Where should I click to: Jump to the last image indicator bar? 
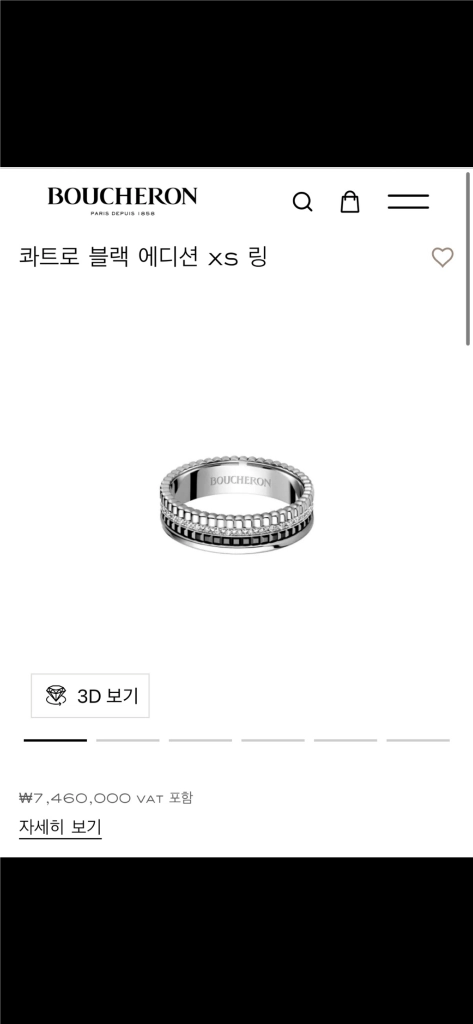tap(417, 740)
